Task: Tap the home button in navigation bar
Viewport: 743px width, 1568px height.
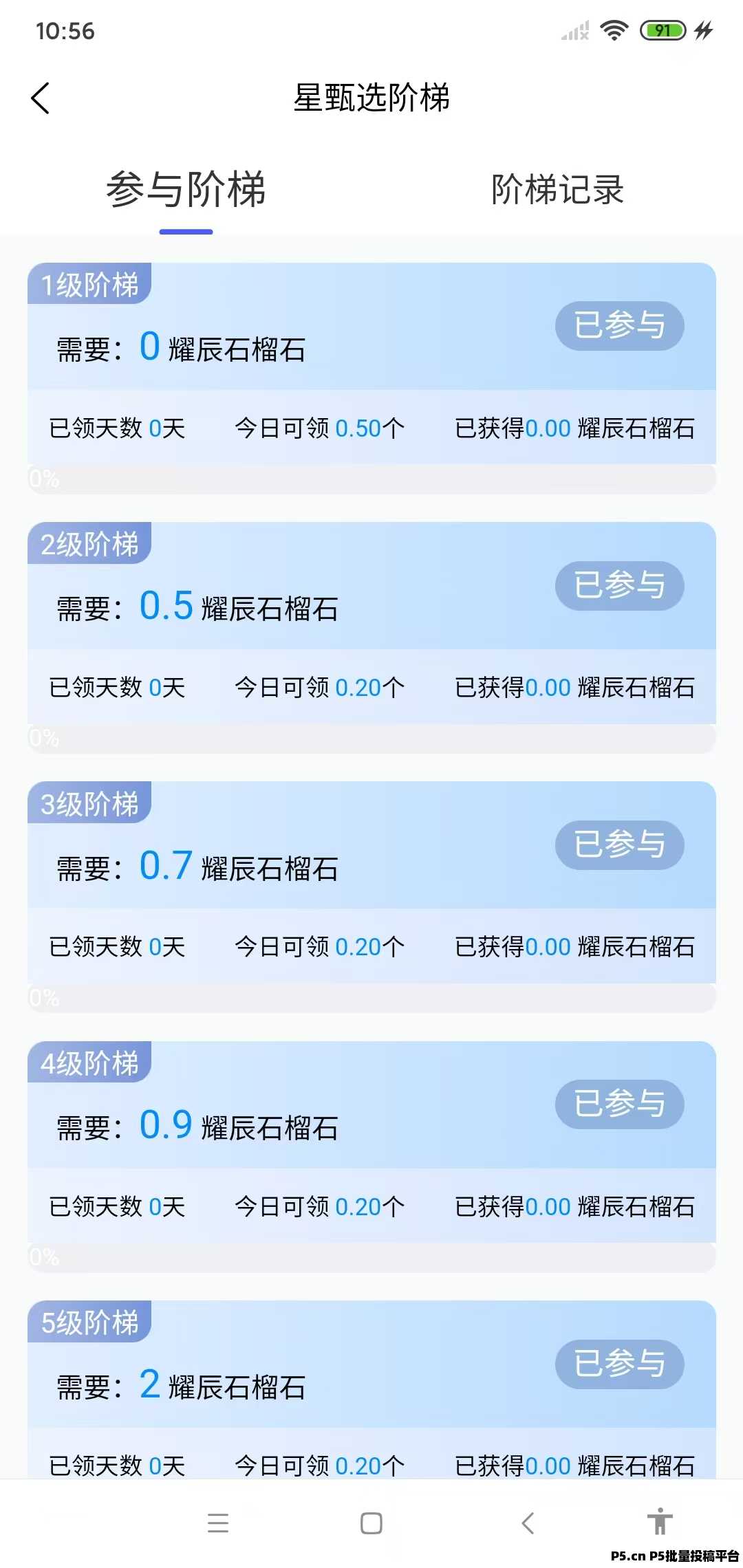Action: [370, 1521]
